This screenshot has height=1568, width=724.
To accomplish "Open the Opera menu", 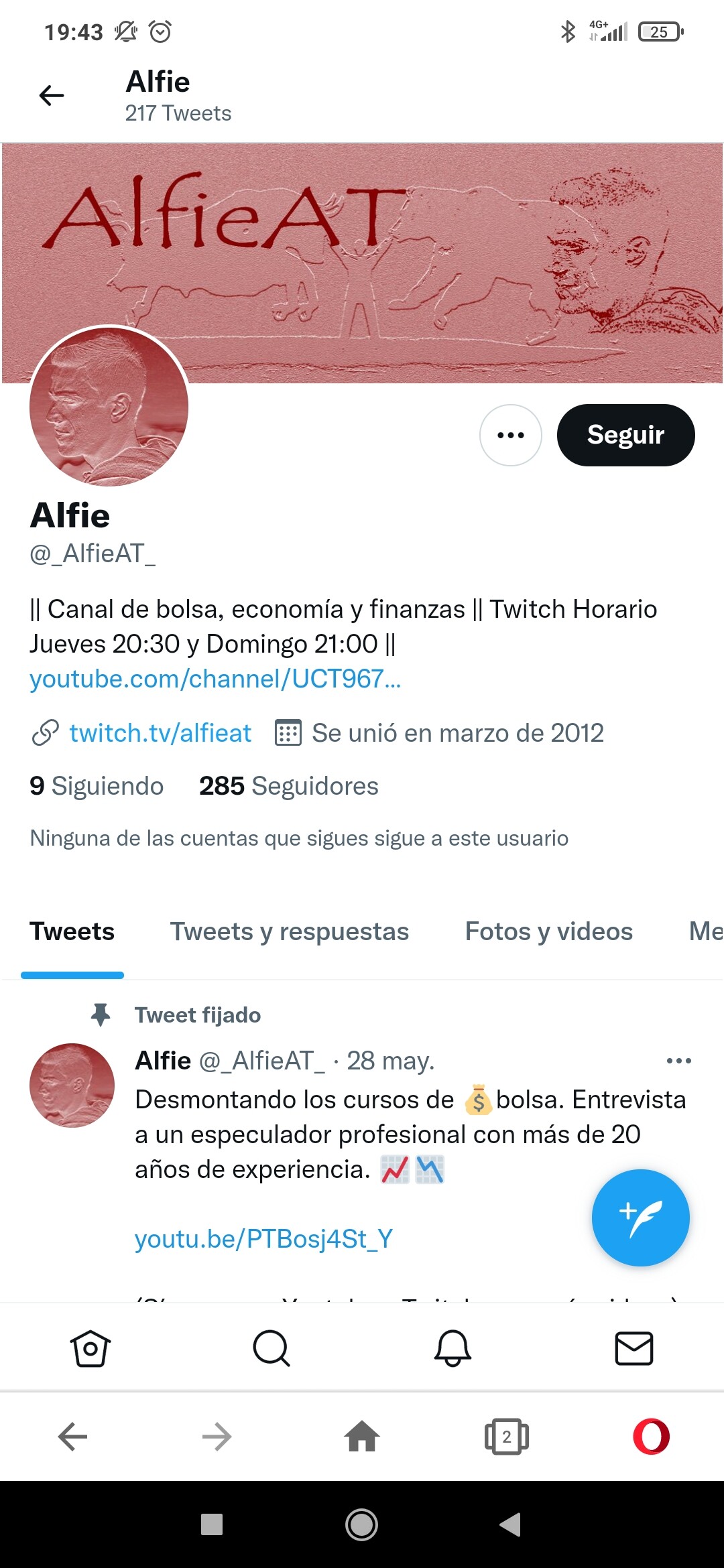I will pyautogui.click(x=652, y=1437).
